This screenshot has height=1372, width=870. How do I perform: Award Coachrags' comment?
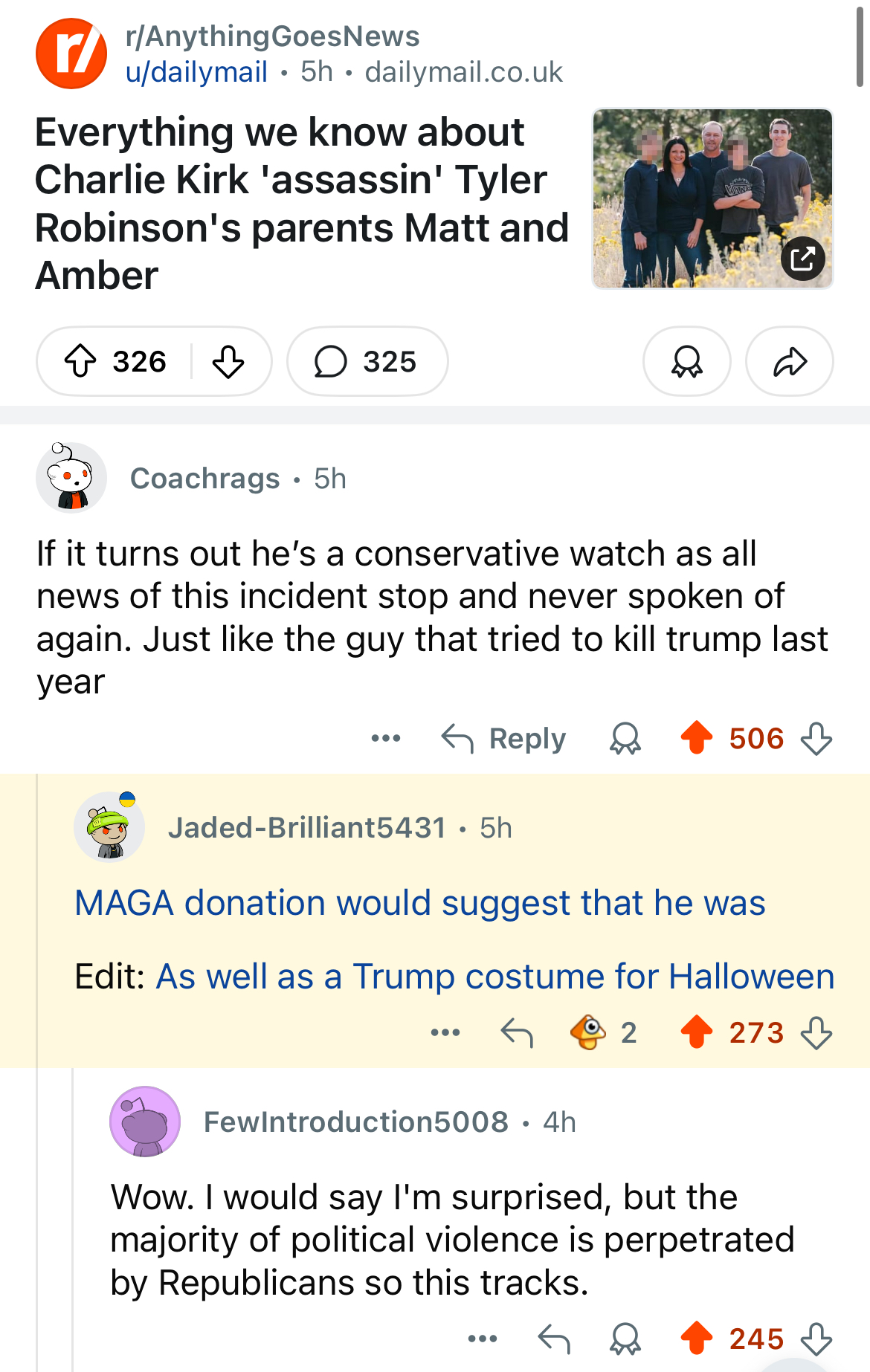point(625,738)
